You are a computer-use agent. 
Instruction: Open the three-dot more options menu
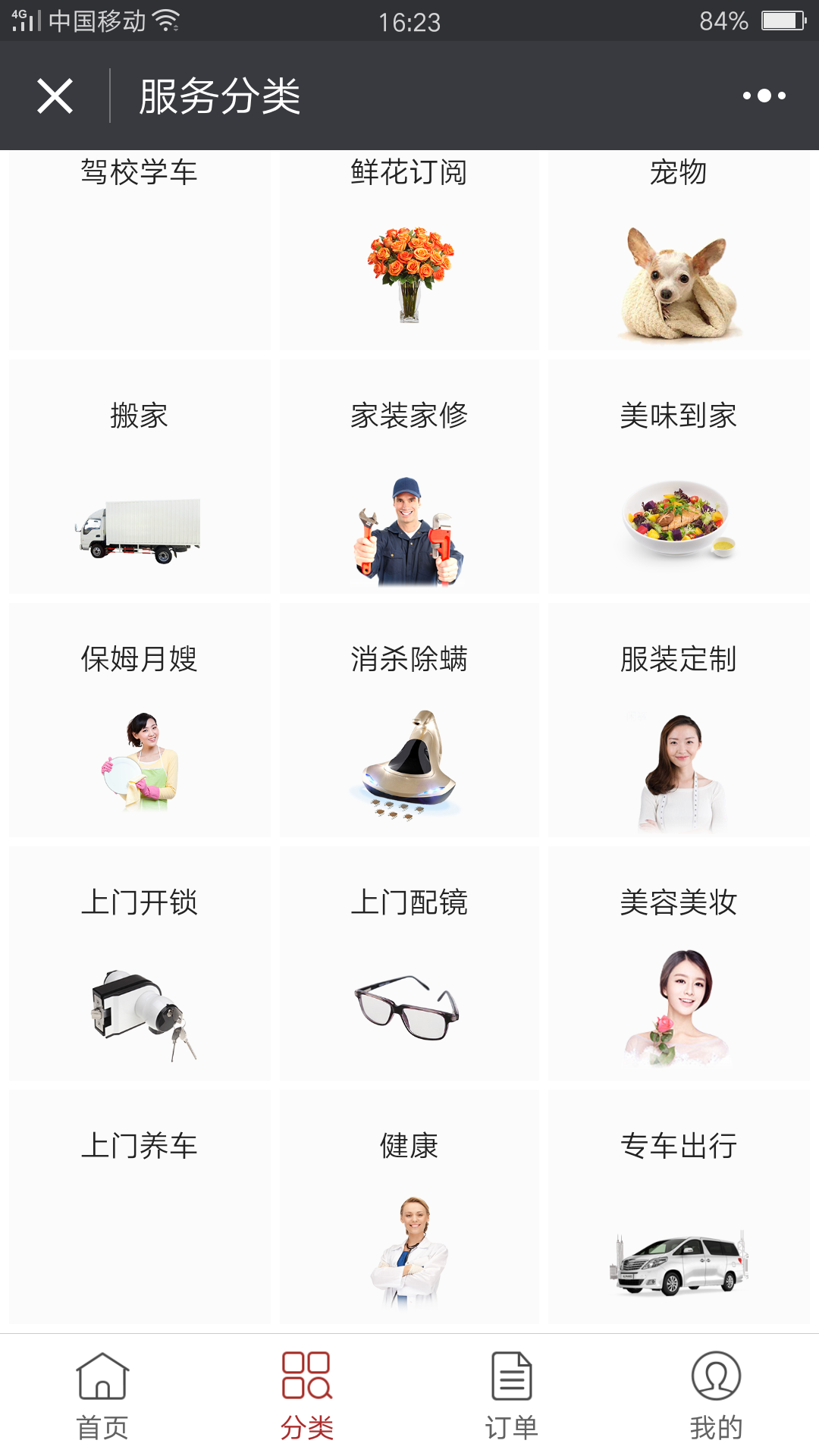[764, 96]
